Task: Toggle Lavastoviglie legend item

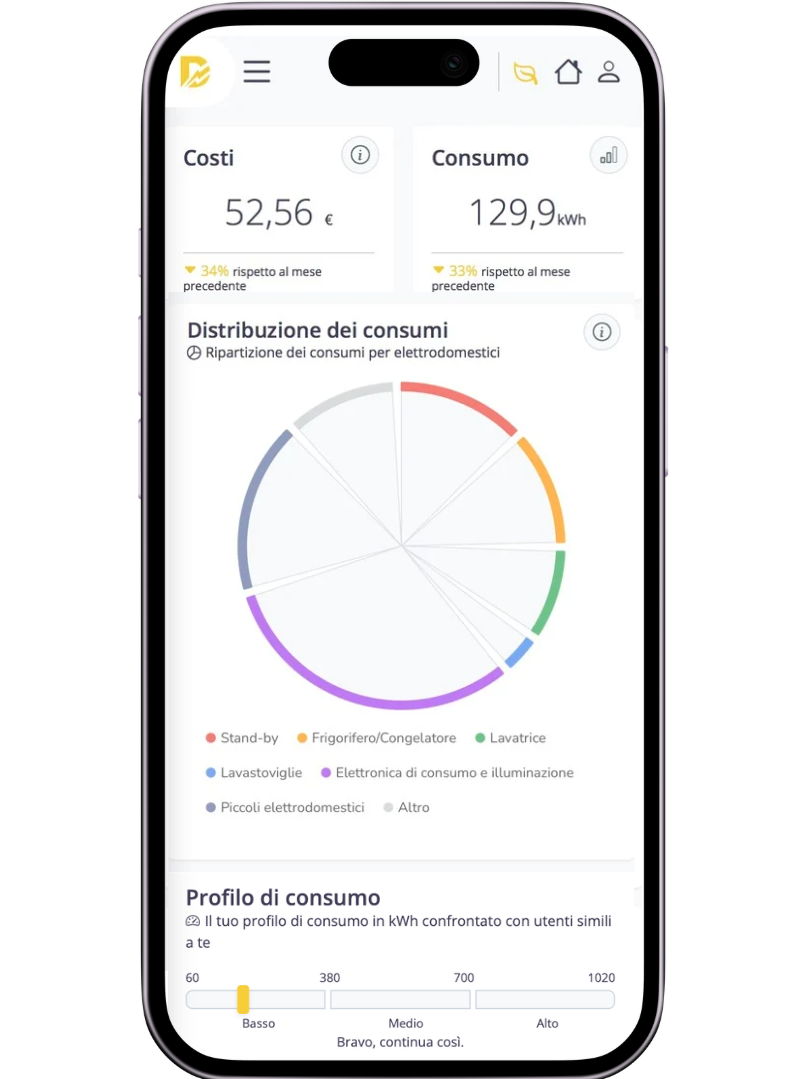Action: 255,773
